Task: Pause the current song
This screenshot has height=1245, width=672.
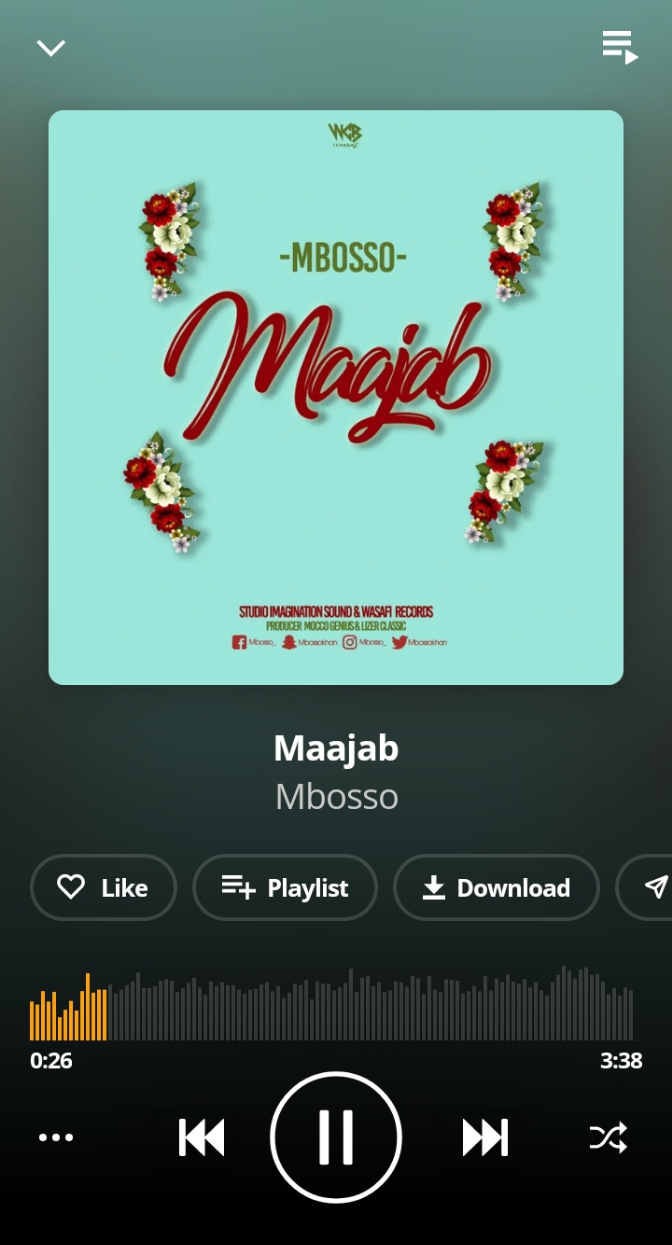Action: (336, 1137)
